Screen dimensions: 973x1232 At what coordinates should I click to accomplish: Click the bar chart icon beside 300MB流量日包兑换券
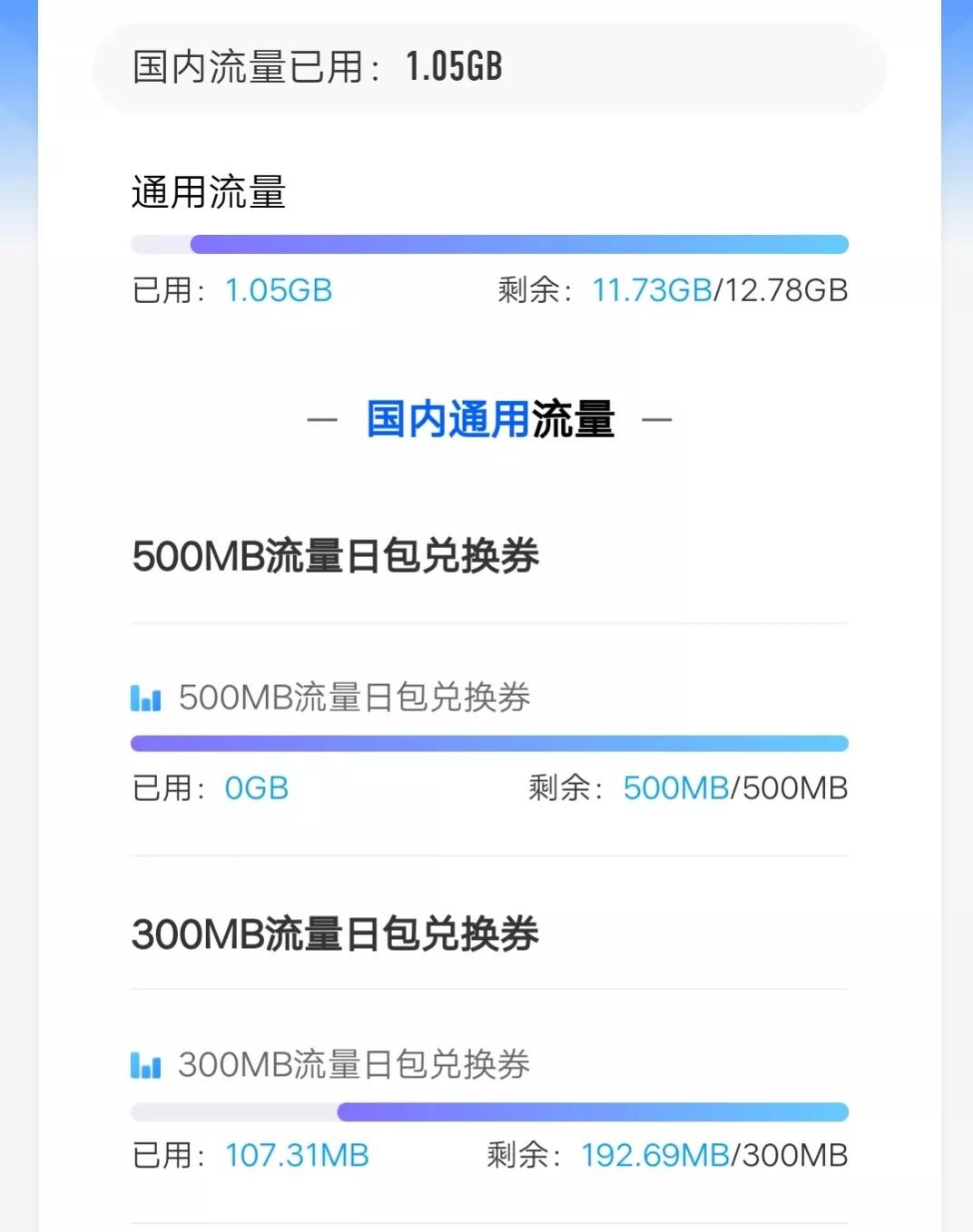[x=145, y=1065]
